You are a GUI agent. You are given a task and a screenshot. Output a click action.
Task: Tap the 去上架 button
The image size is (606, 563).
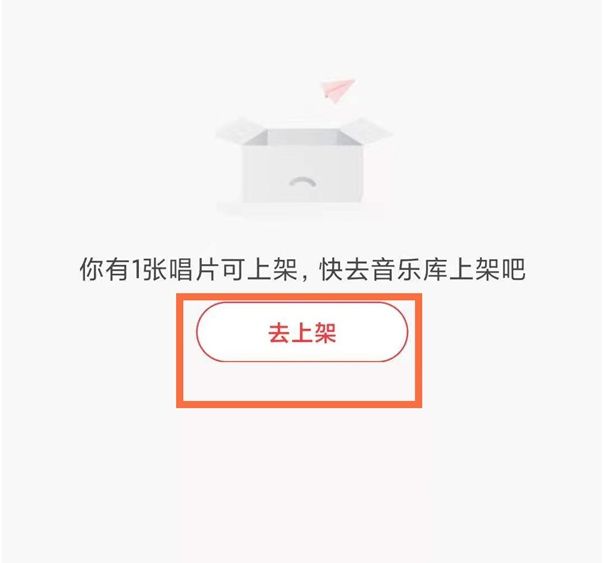click(301, 332)
